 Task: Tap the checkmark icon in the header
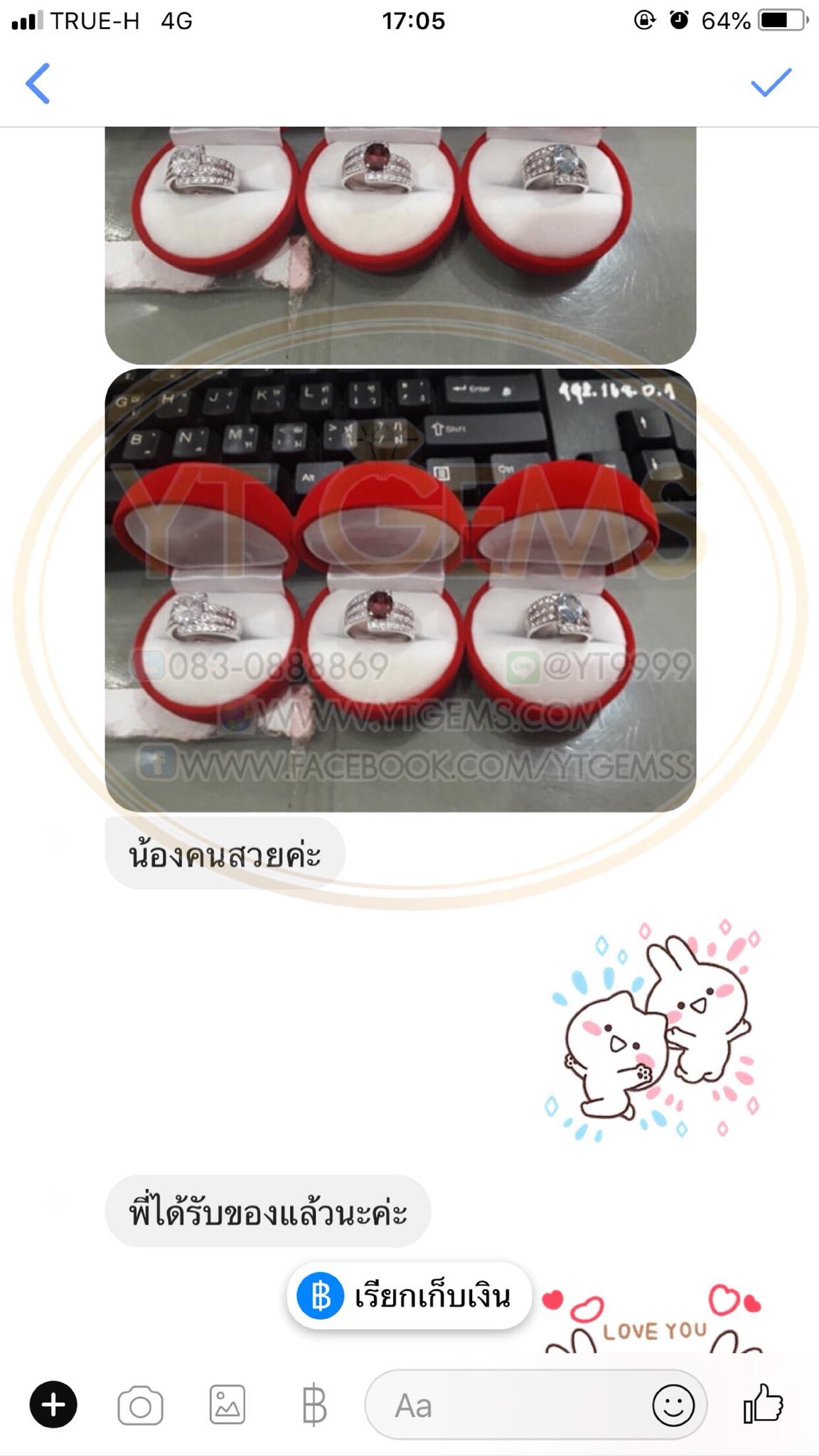pyautogui.click(x=771, y=82)
